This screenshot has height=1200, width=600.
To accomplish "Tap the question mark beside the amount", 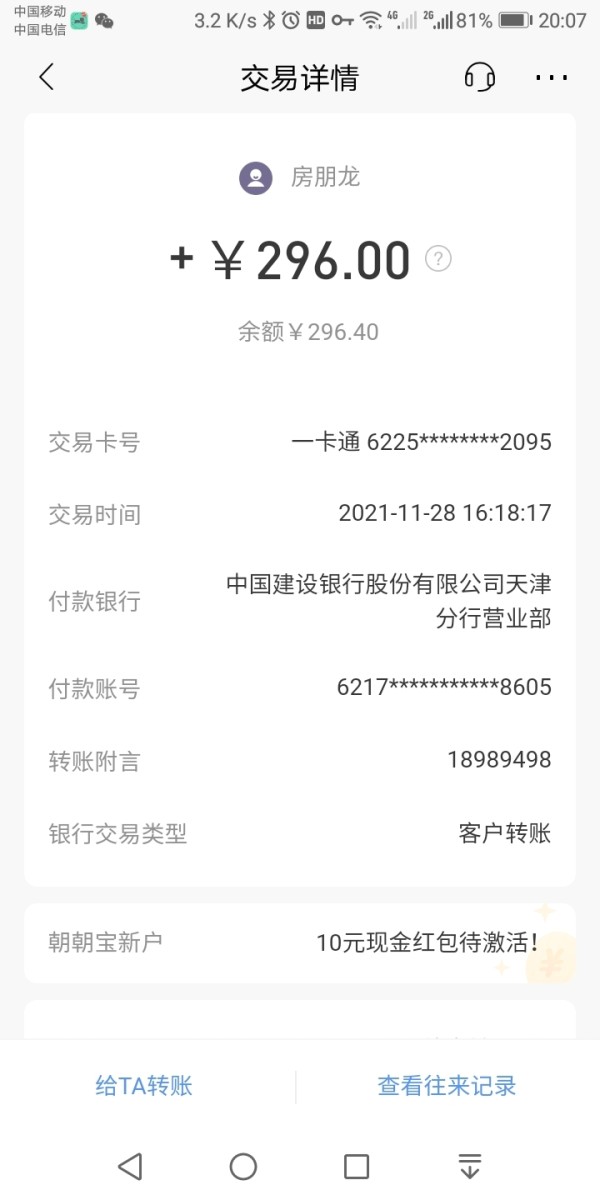I will point(438,259).
